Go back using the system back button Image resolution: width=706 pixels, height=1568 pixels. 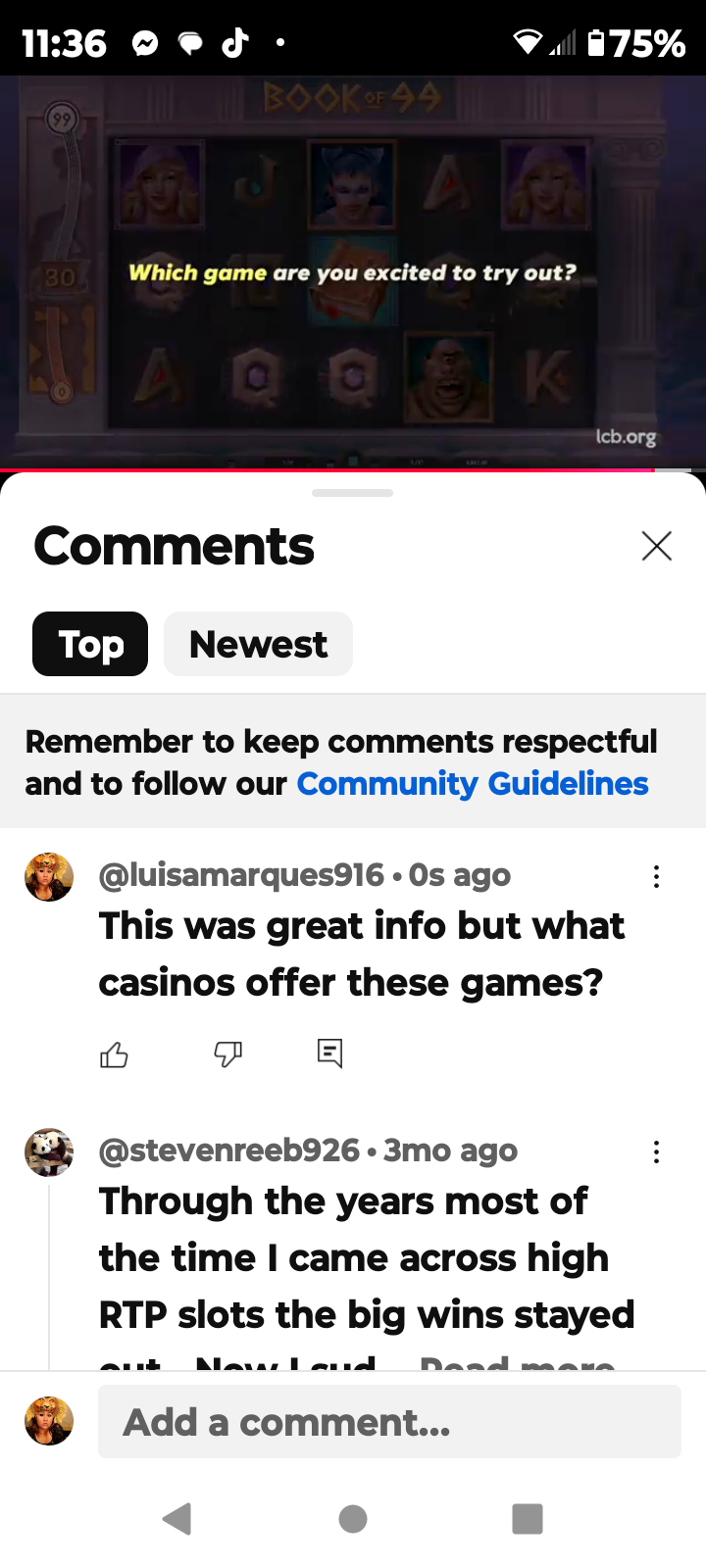[177, 1519]
